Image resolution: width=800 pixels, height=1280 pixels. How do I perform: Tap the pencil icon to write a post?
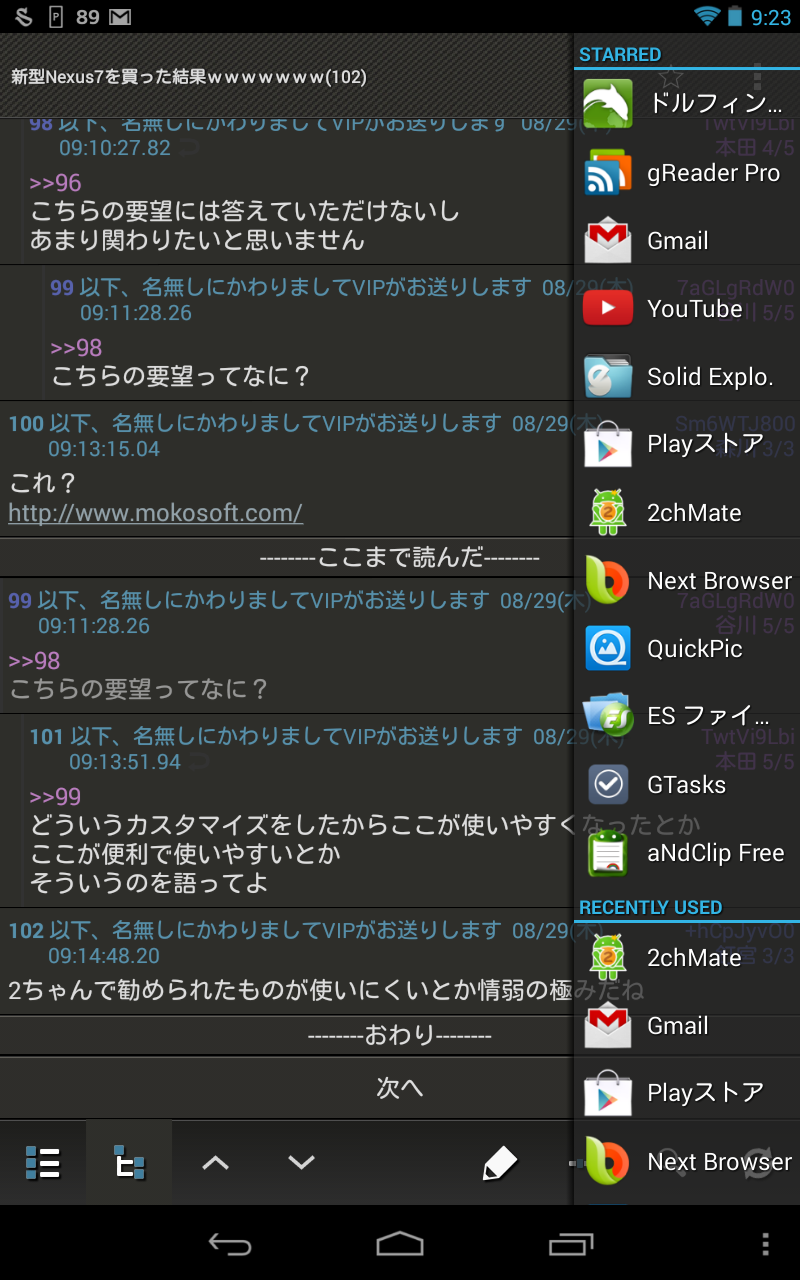tap(499, 1163)
